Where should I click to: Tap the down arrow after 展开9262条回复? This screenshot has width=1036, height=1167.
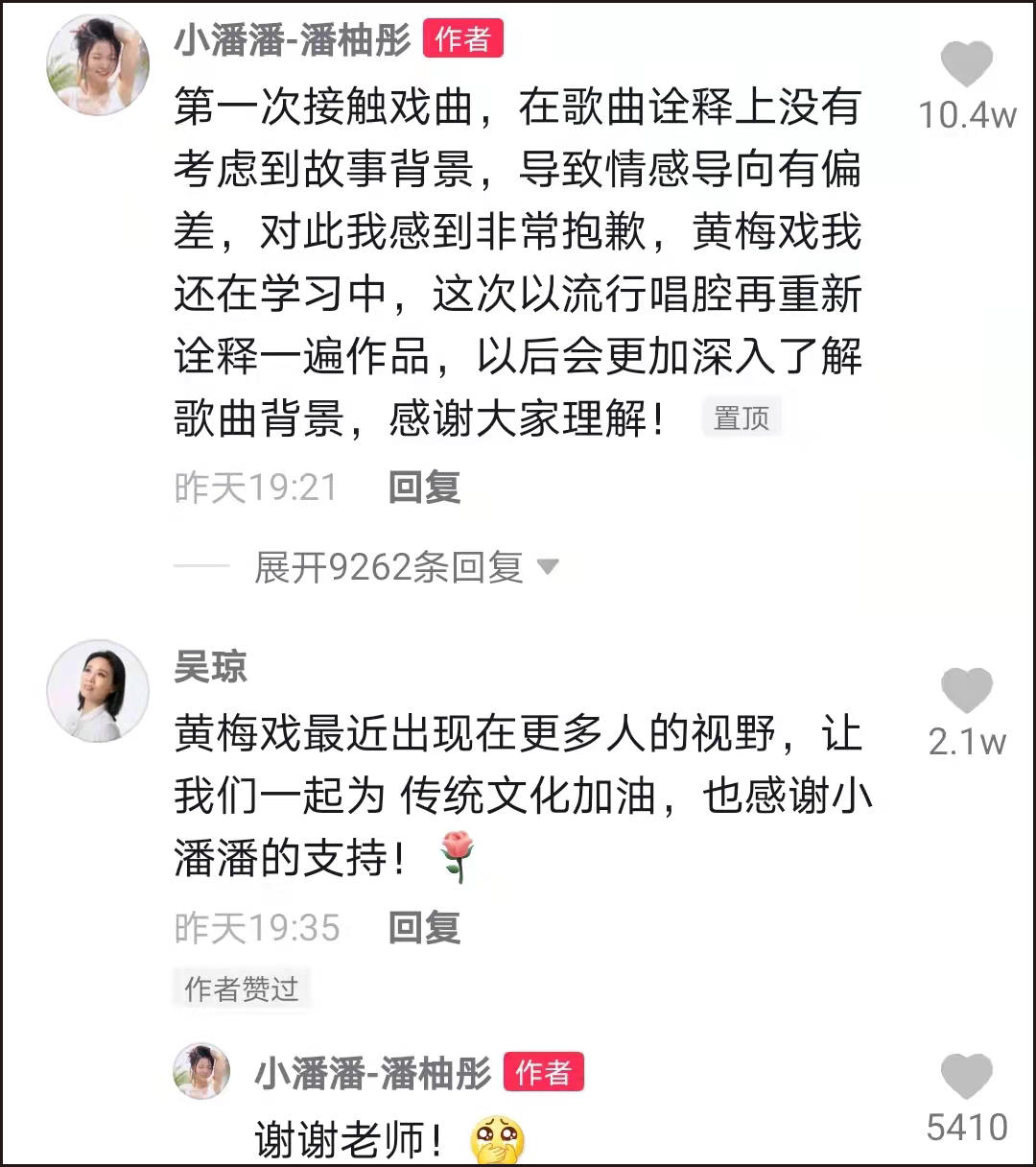coord(548,568)
